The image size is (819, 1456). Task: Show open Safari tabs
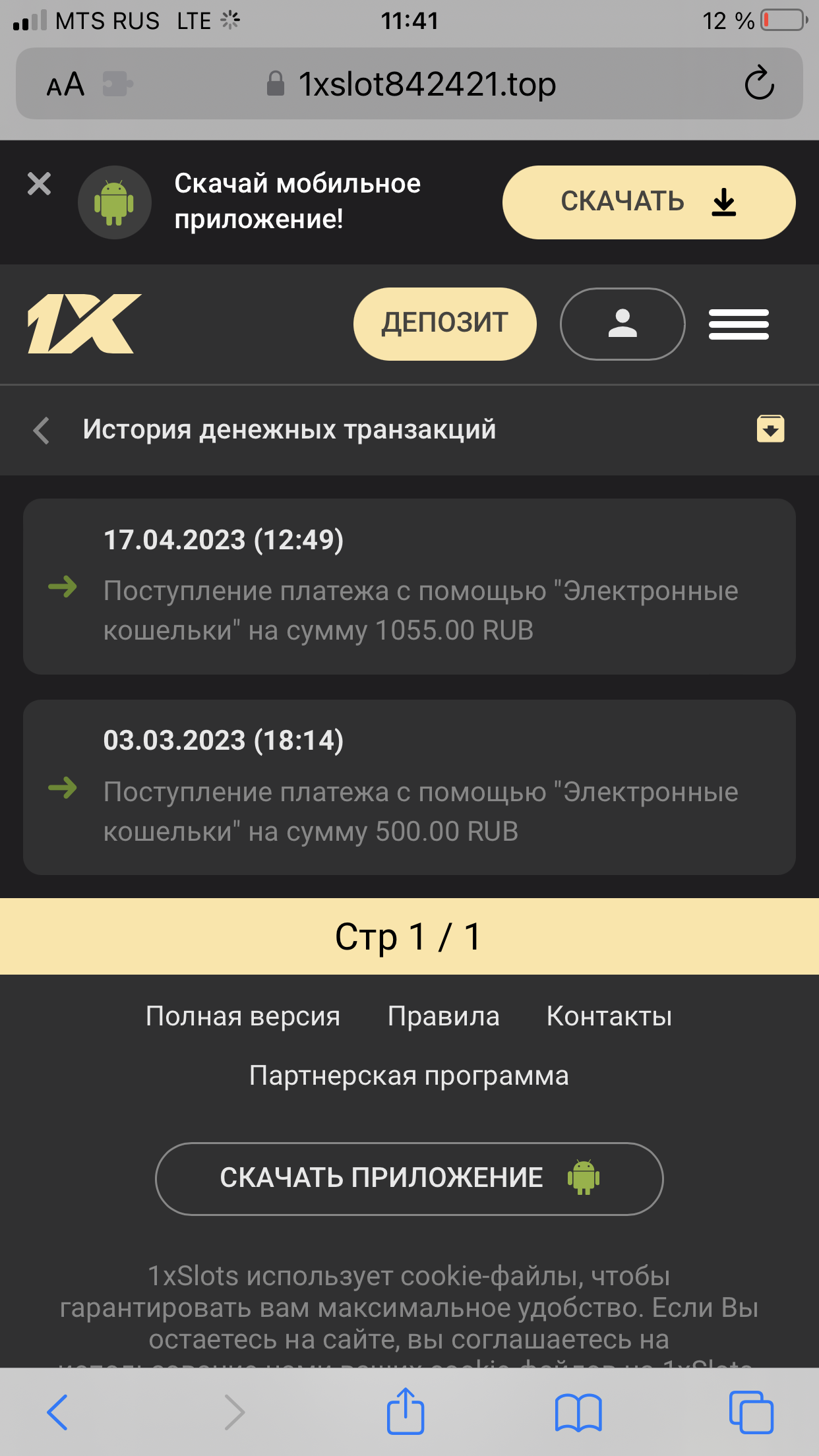[x=751, y=1412]
